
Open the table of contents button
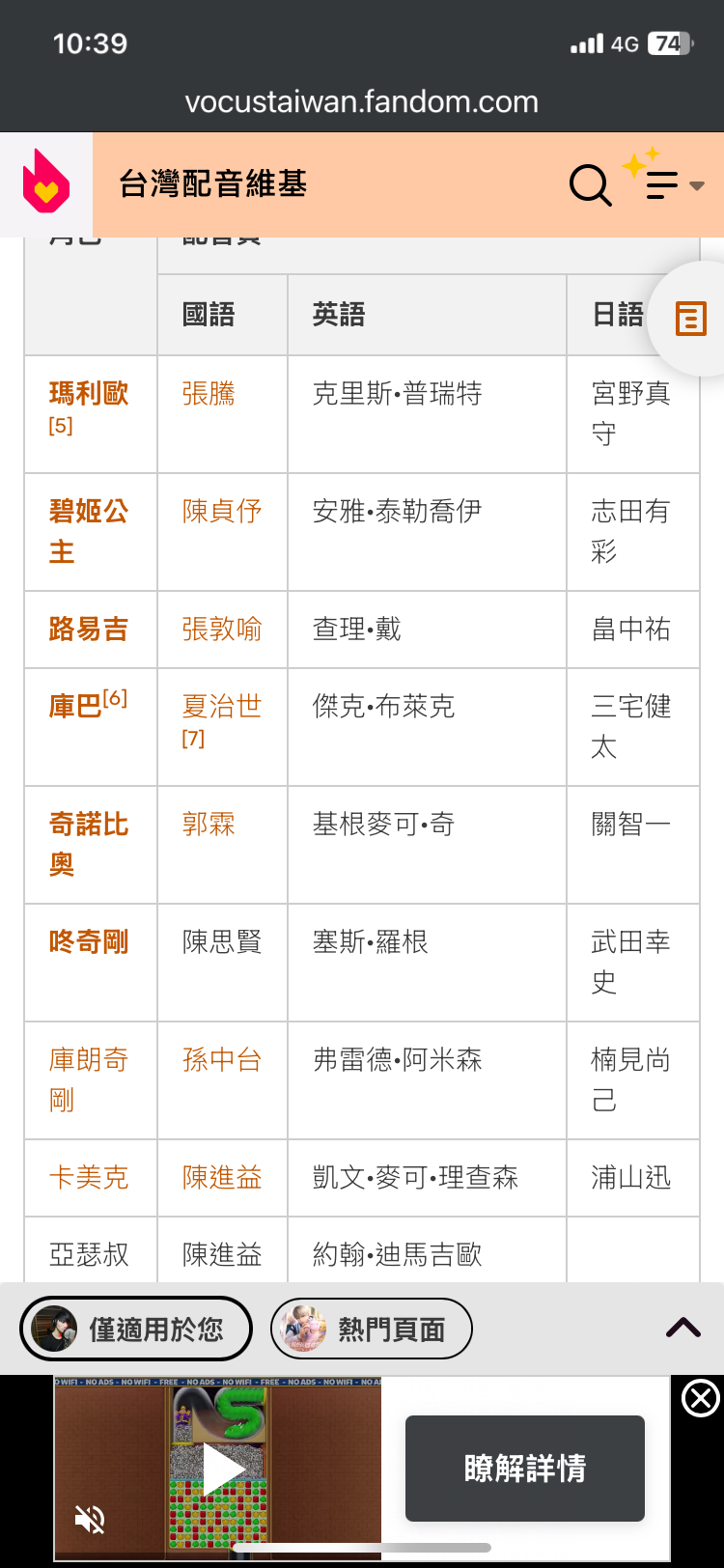690,319
